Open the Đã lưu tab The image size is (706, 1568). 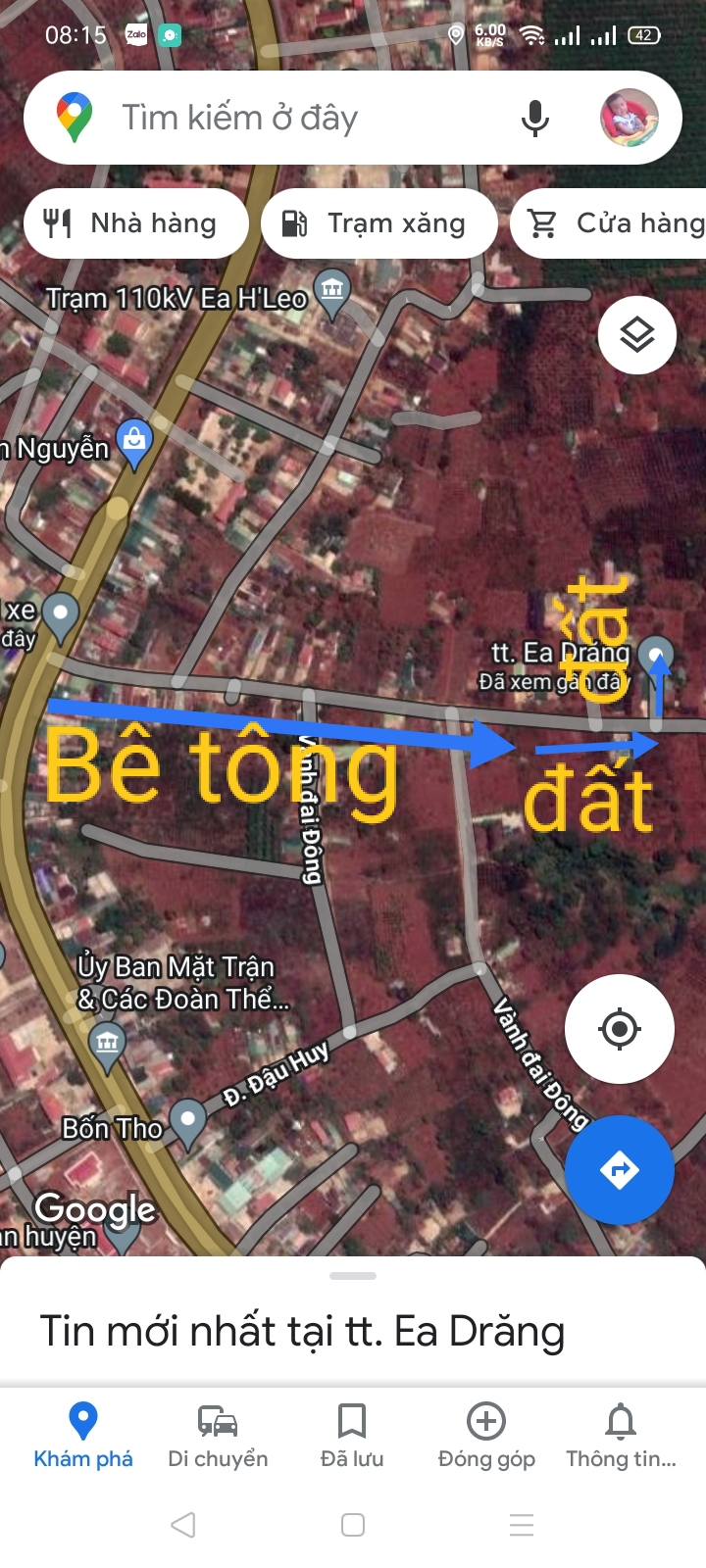pos(352,1435)
